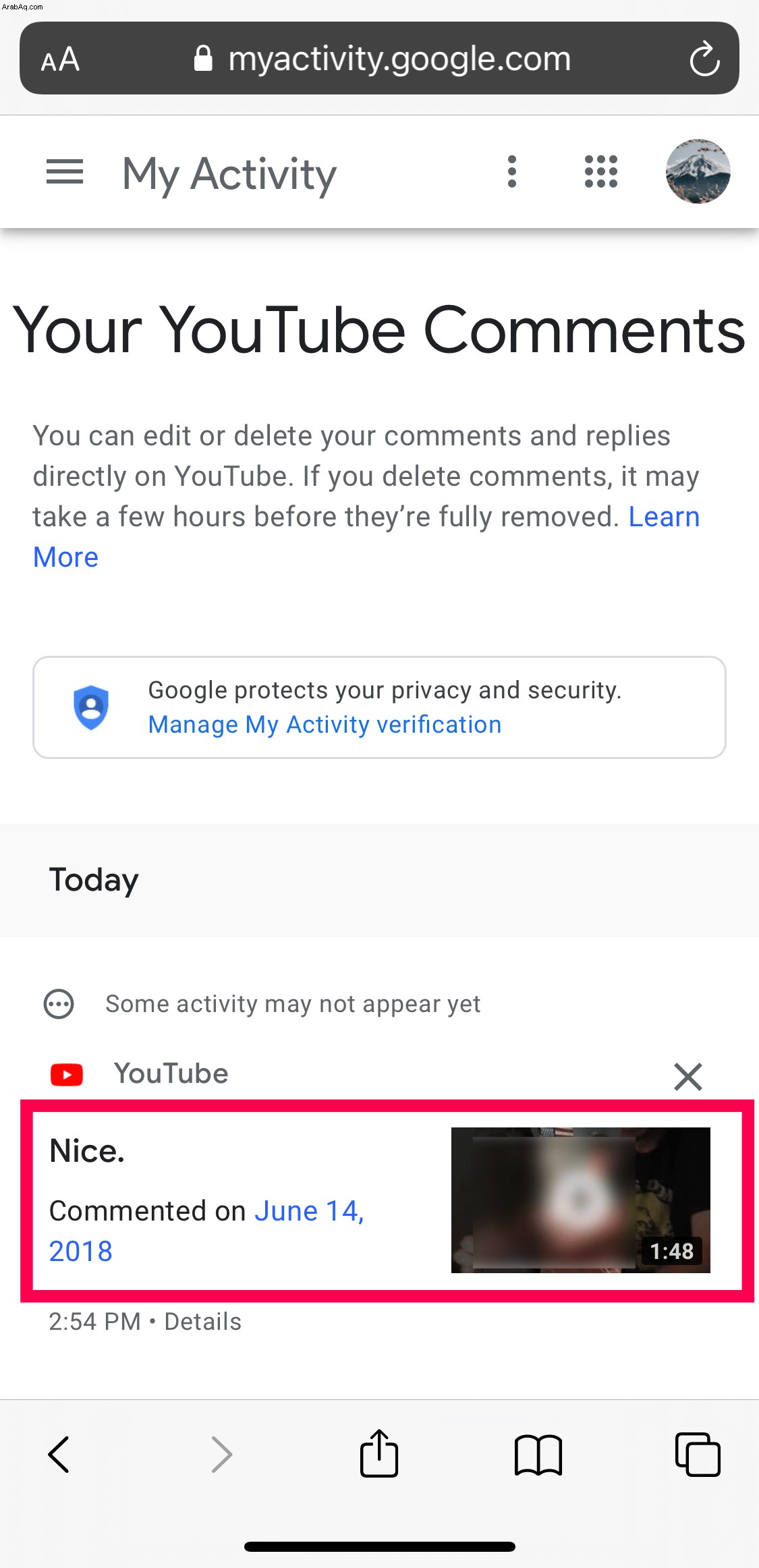The image size is (759, 1568).
Task: Tap the AA text size button
Action: click(x=60, y=59)
